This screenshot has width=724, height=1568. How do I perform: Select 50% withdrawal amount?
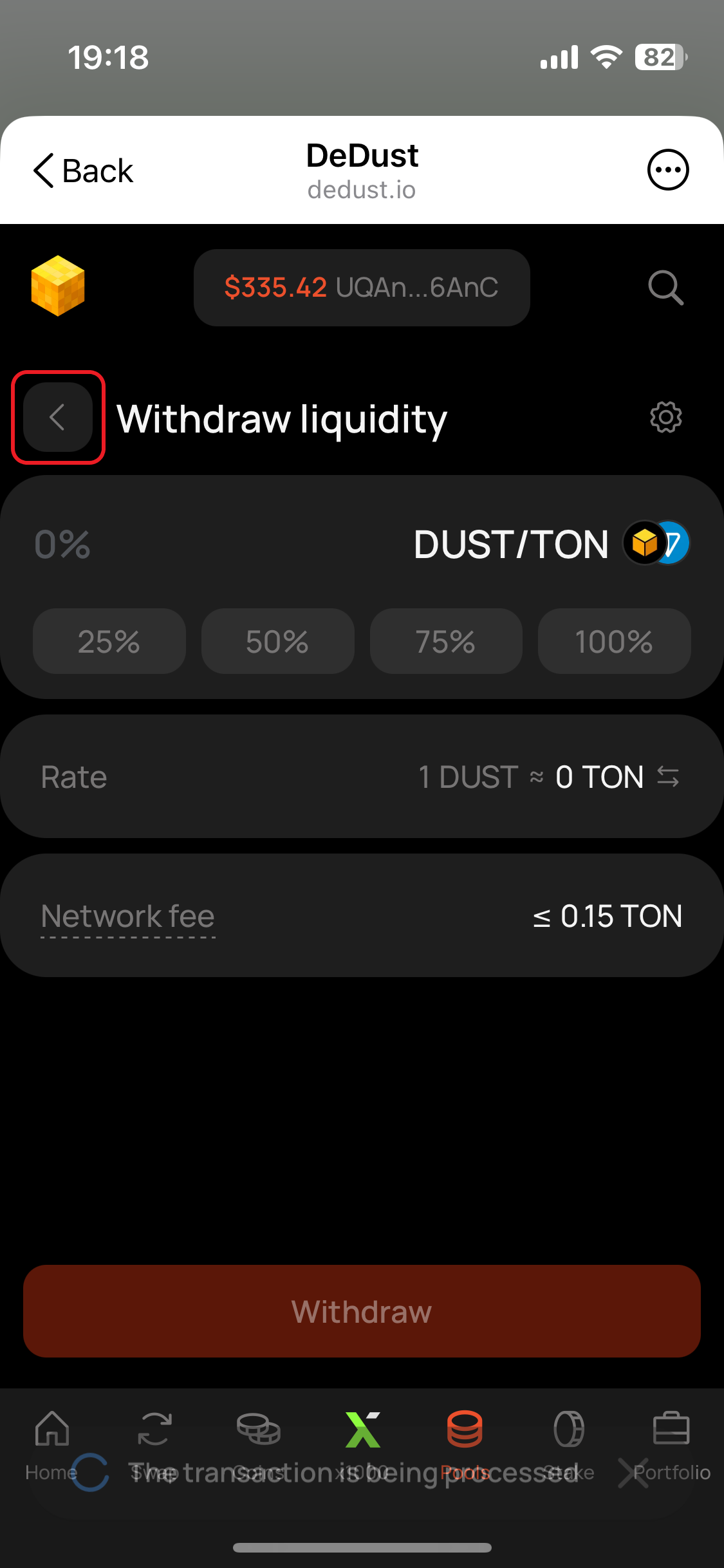pos(277,642)
